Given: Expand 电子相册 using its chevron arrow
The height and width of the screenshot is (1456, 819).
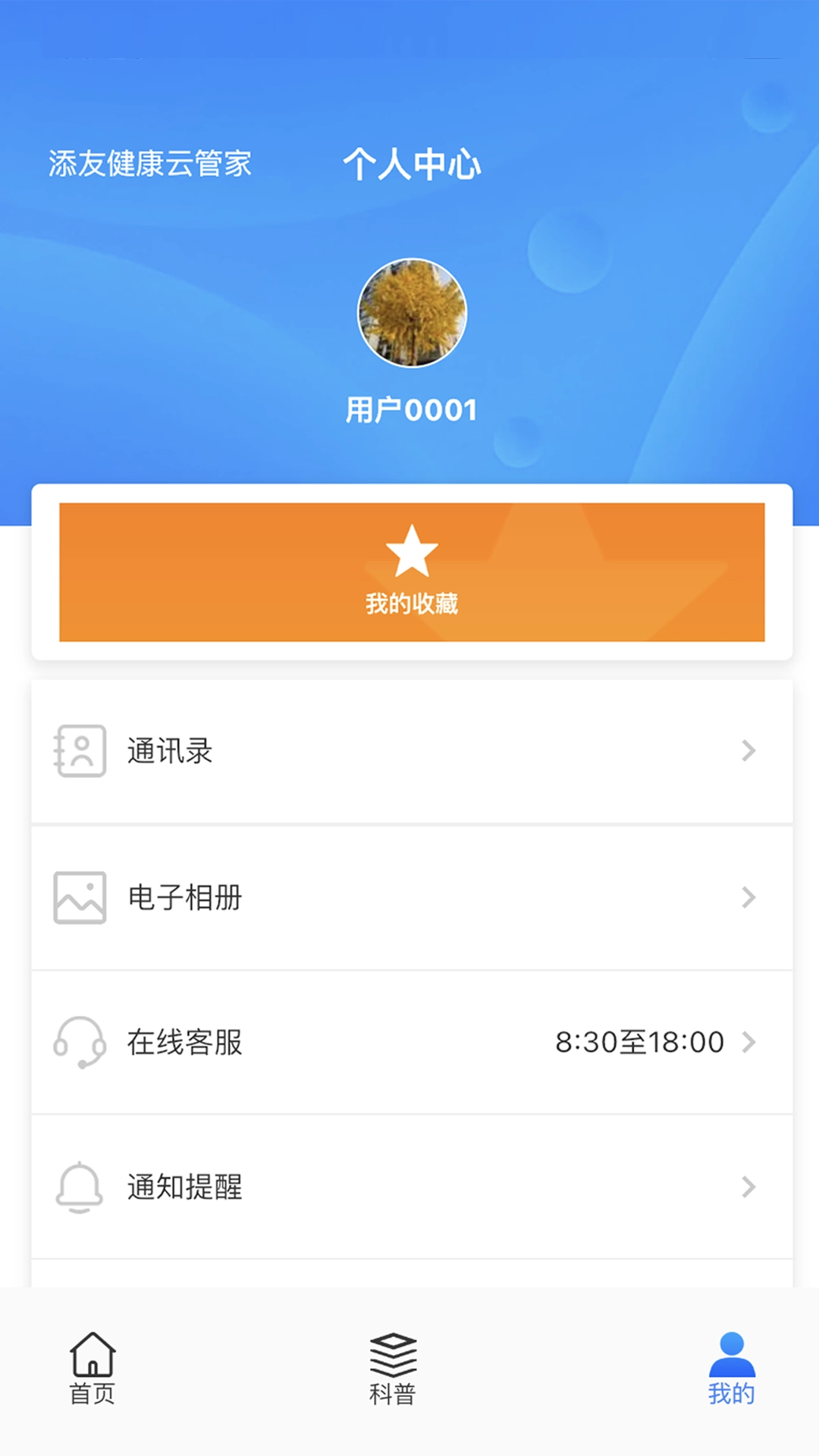Looking at the screenshot, I should 746,897.
